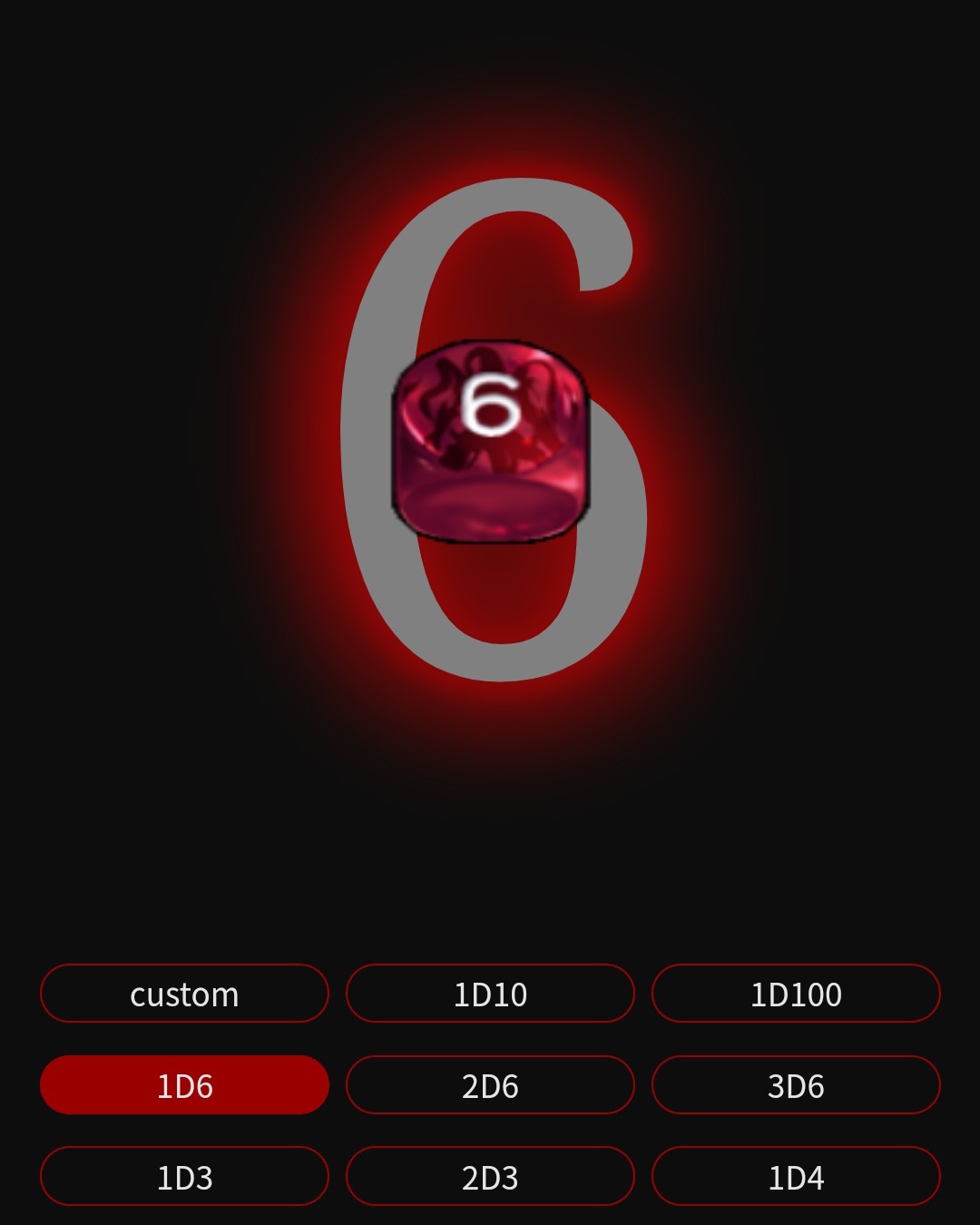Image resolution: width=980 pixels, height=1225 pixels.
Task: Select the 1D10 dice
Action: pyautogui.click(x=490, y=994)
